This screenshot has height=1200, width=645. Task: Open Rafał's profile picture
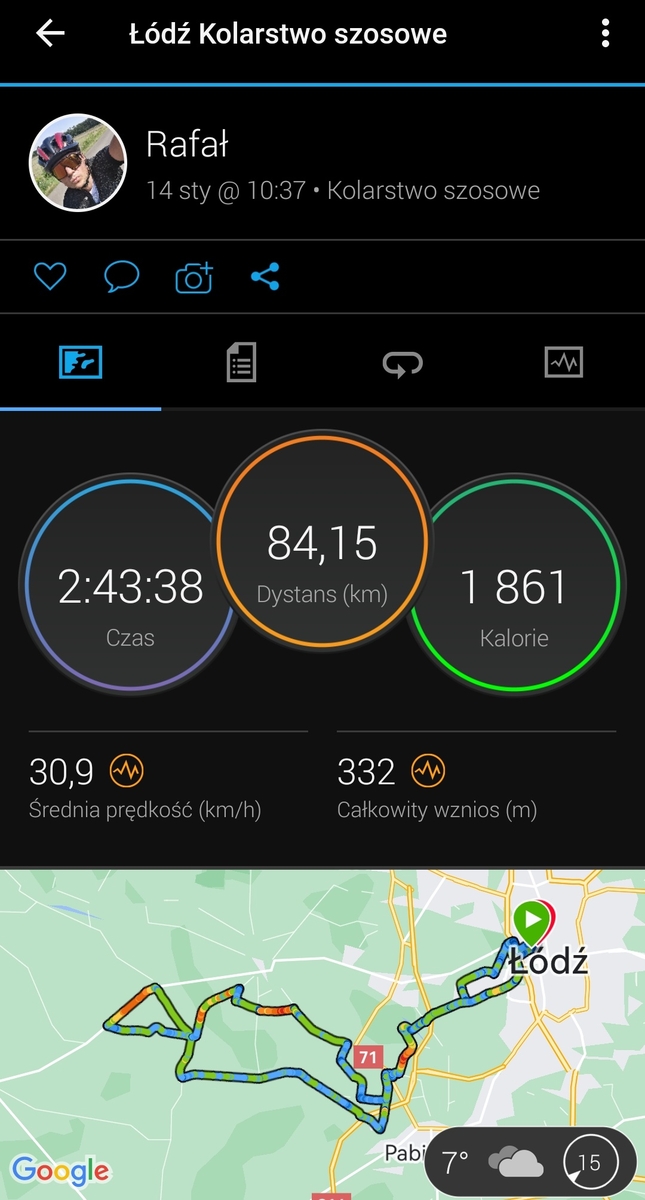click(77, 162)
